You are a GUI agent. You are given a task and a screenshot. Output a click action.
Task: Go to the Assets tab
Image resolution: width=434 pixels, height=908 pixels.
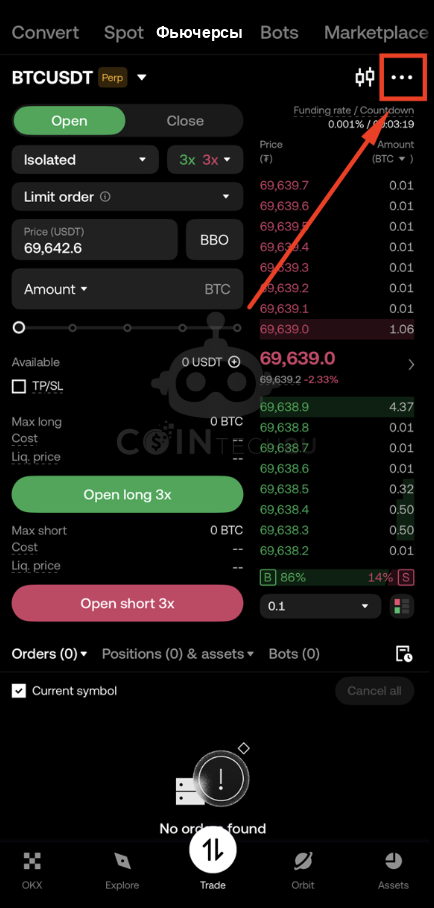point(394,870)
